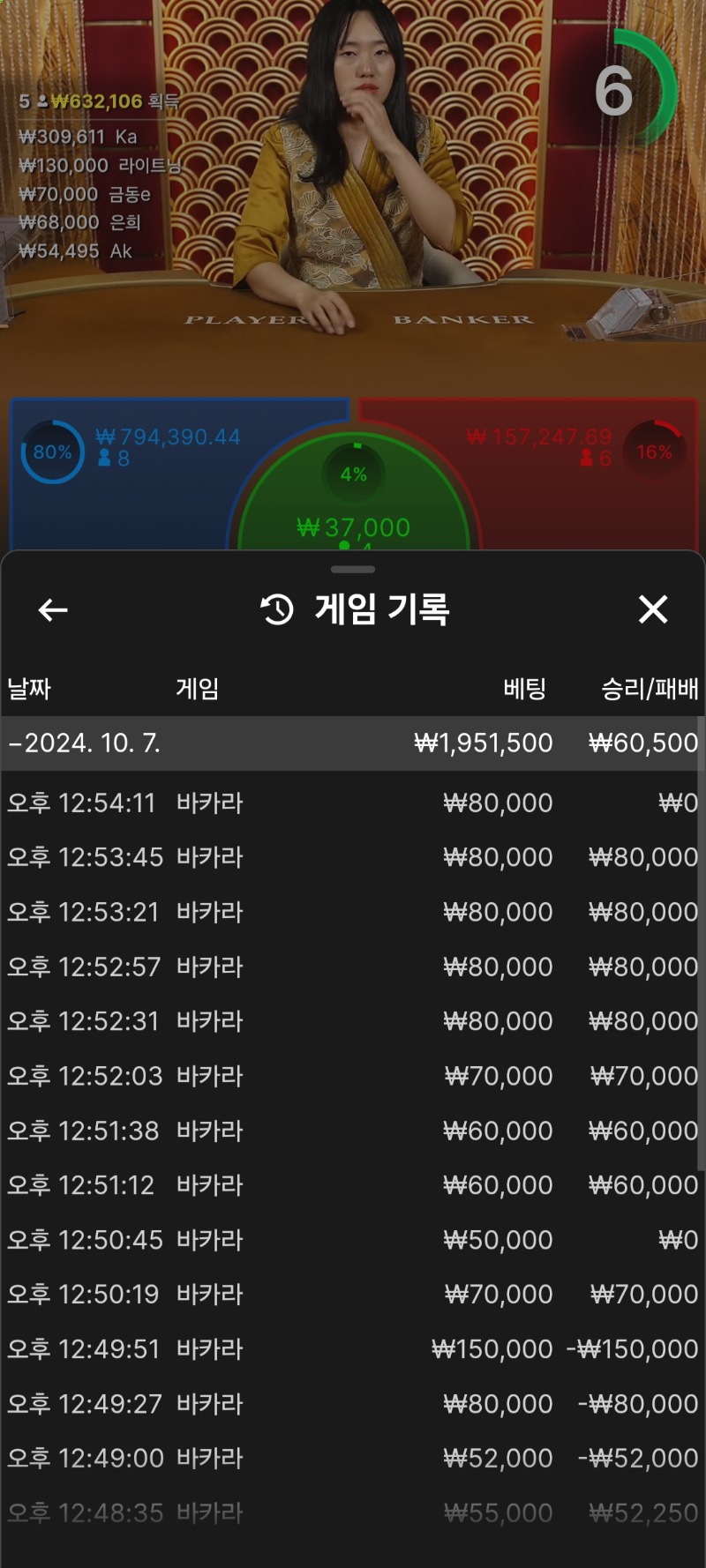Open the 오후 12:52:03 바카라 record
Viewport: 706px width, 1568px height.
pyautogui.click(x=351, y=1076)
